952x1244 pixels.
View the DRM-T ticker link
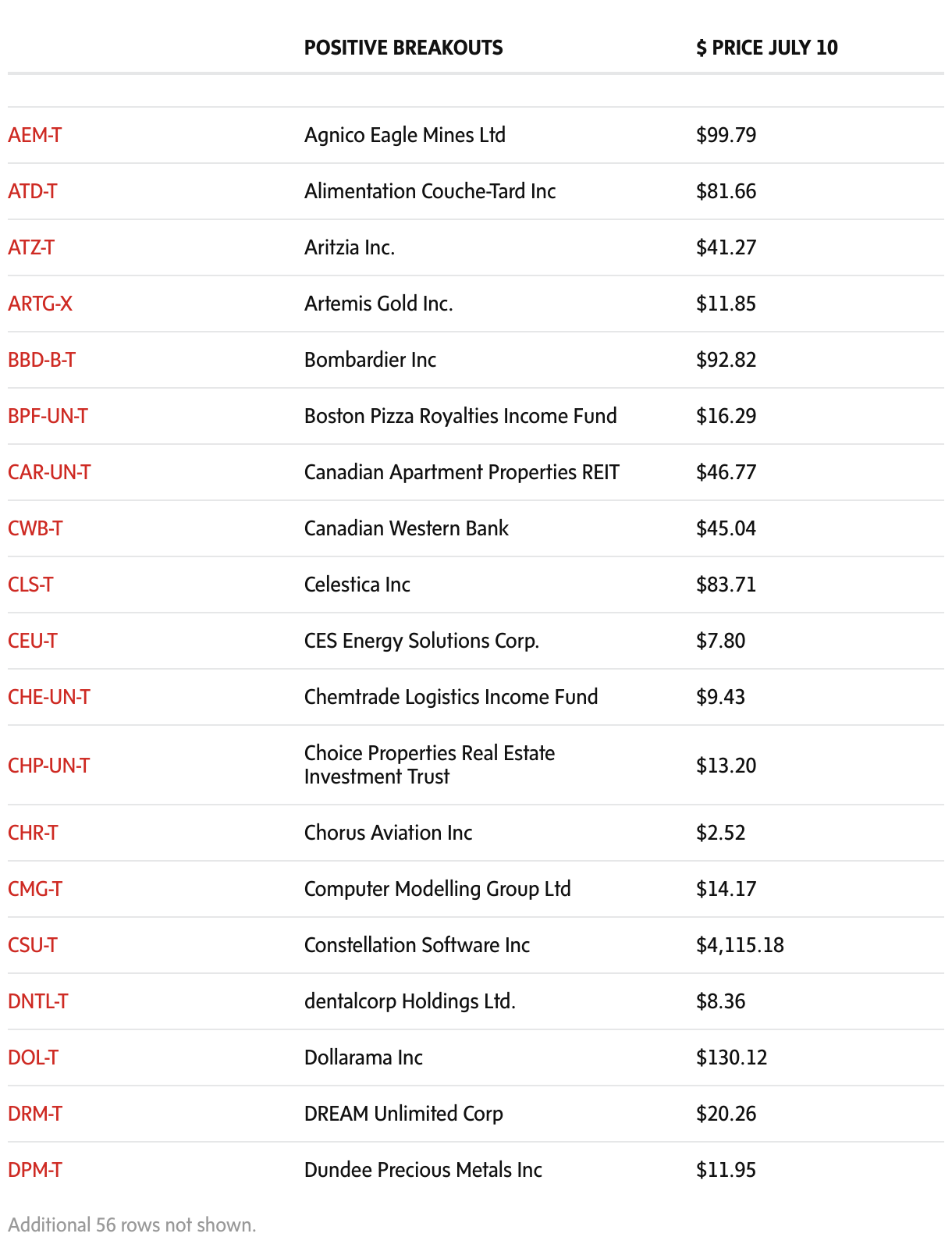[x=35, y=1114]
